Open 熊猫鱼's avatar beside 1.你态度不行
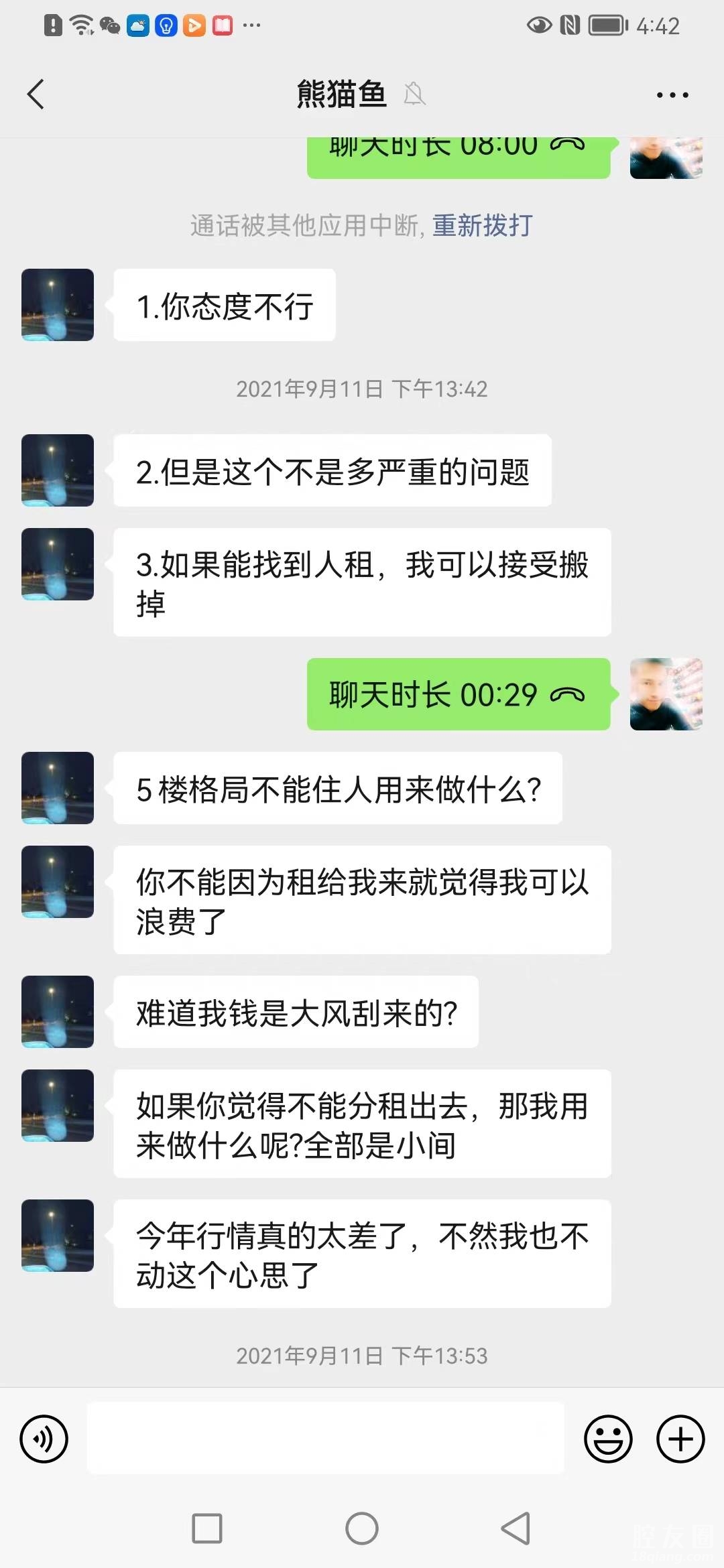 (58, 305)
